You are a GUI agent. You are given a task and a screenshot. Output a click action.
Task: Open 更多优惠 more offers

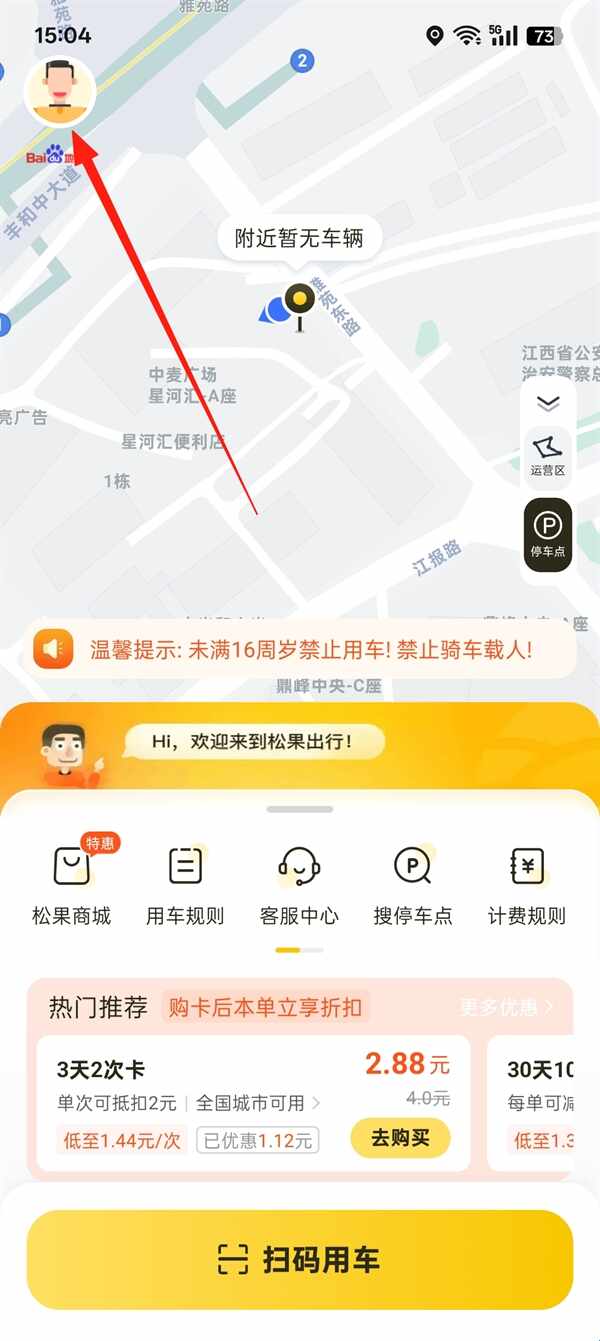tap(506, 1007)
